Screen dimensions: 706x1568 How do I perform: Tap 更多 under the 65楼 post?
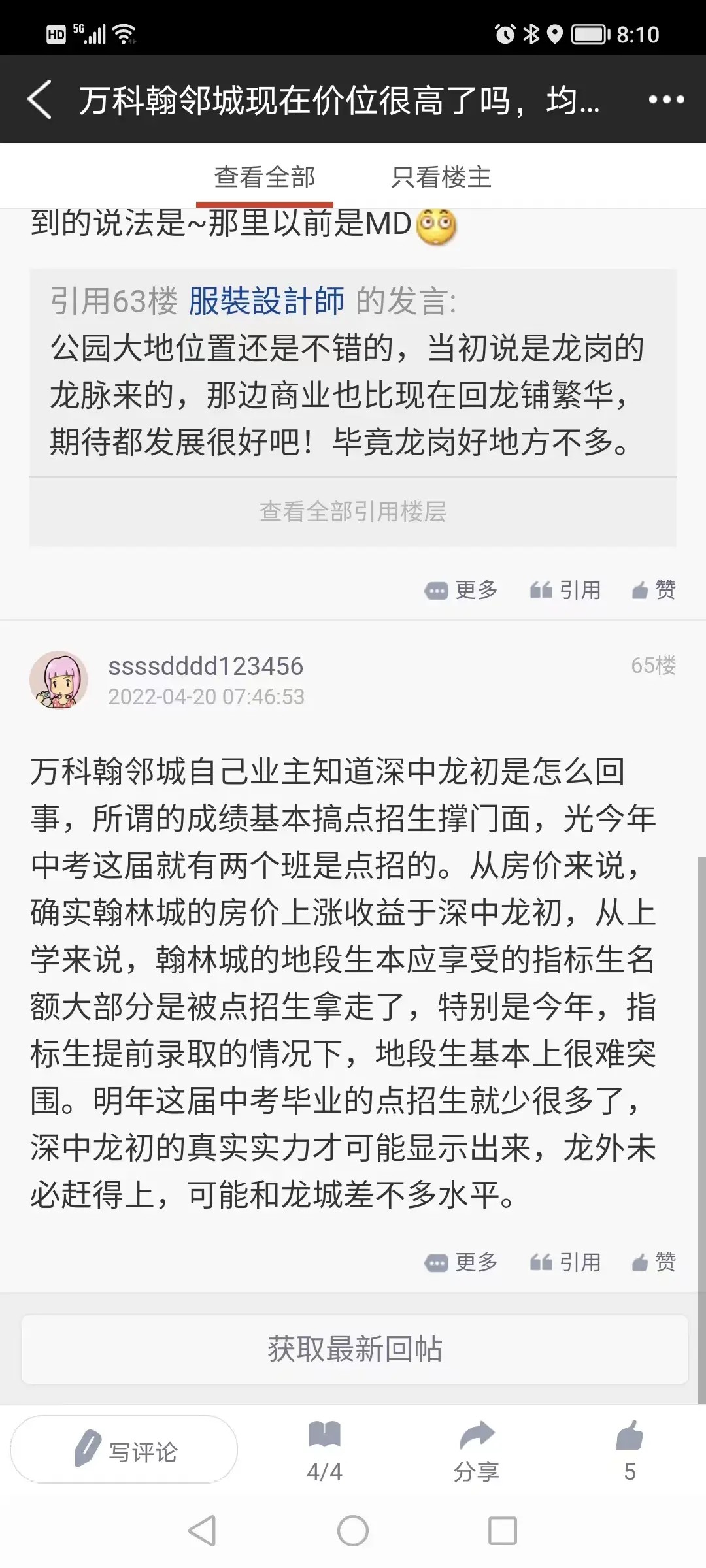coord(461,1262)
